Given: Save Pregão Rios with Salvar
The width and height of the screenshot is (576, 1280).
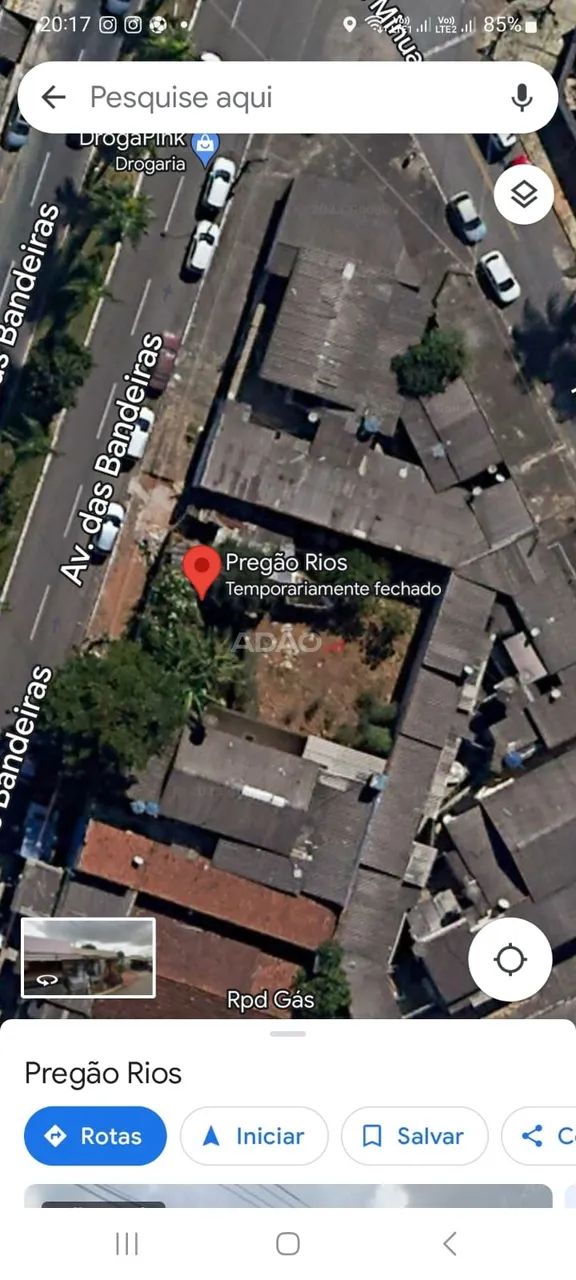Looking at the screenshot, I should [414, 1136].
